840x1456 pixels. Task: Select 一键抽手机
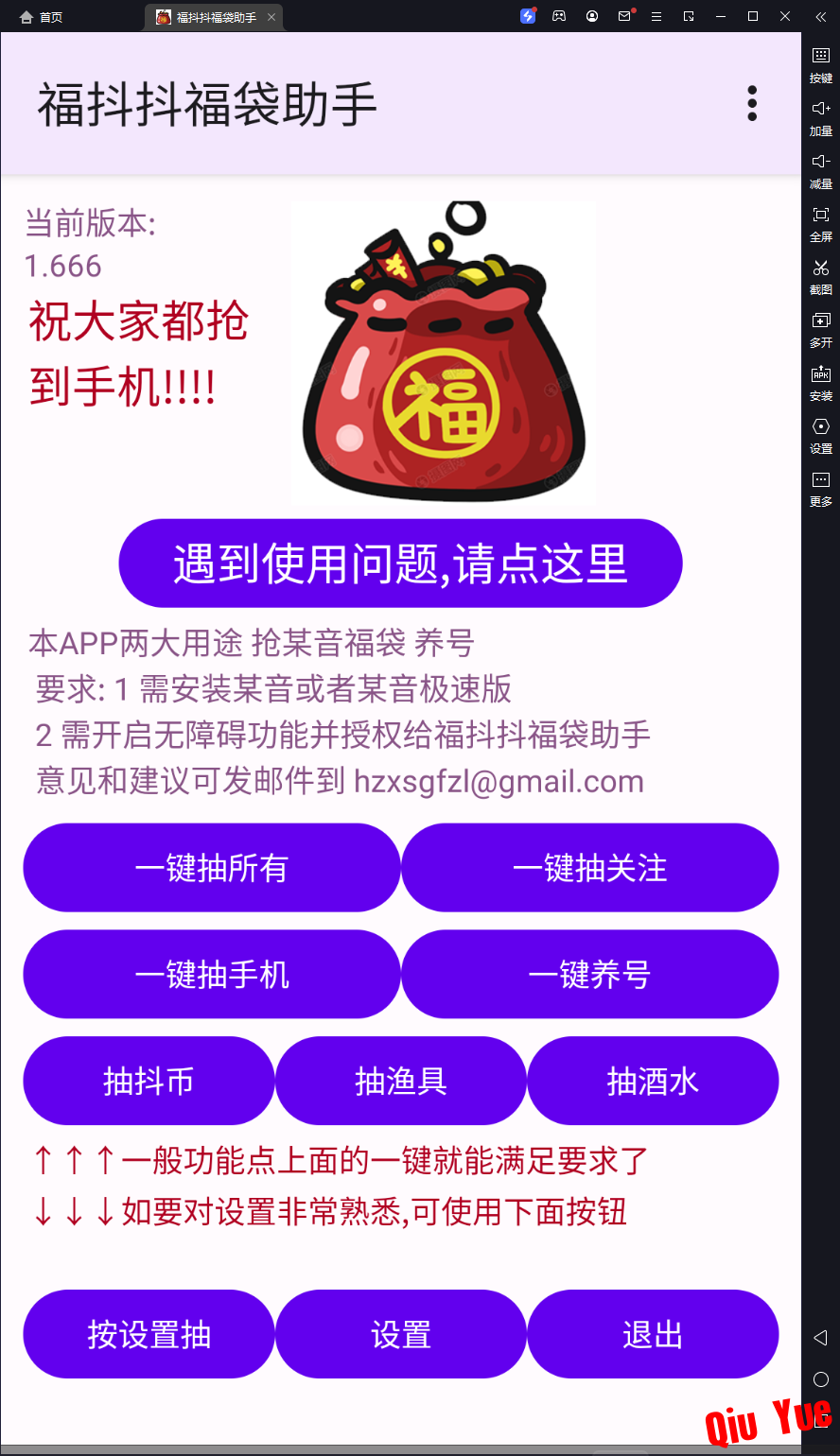[x=212, y=975]
